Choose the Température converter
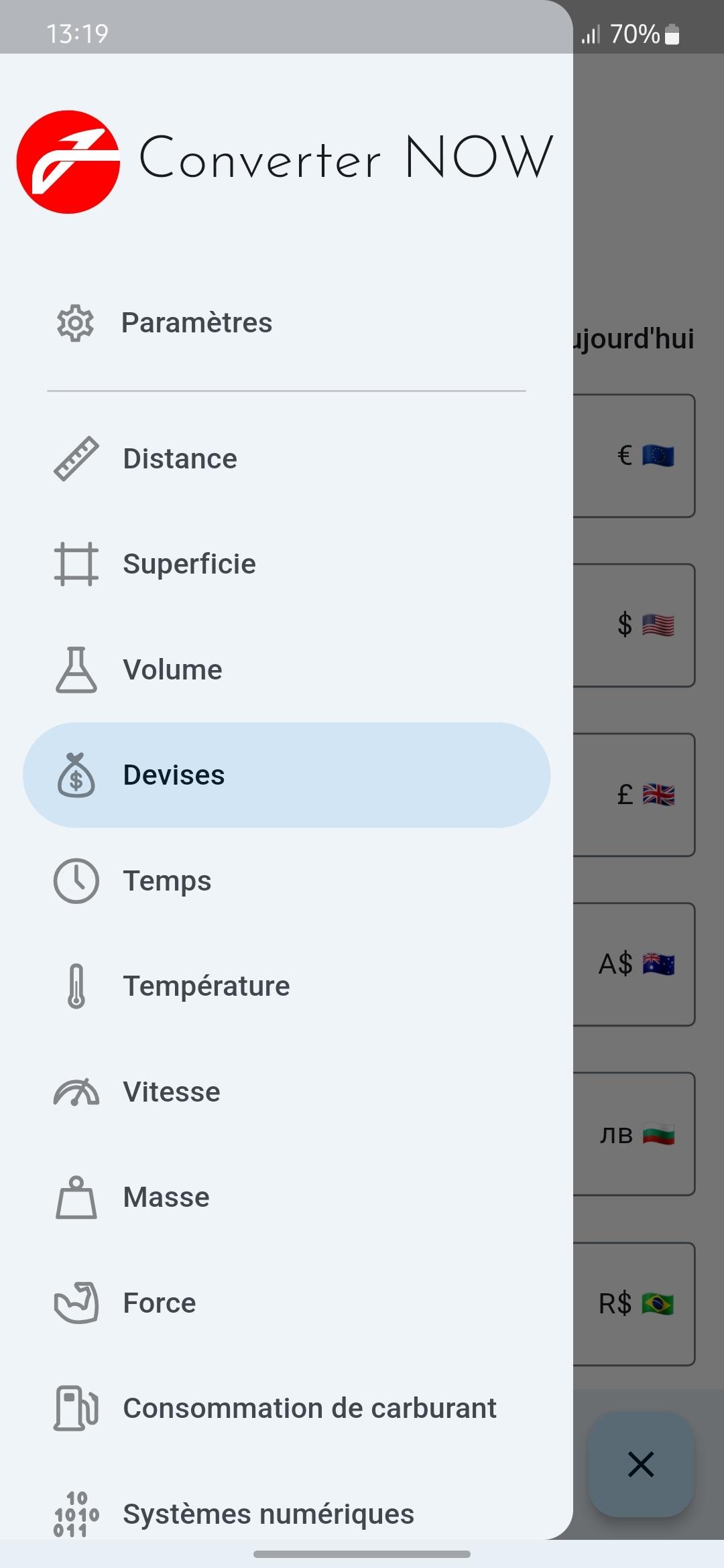 pos(206,986)
